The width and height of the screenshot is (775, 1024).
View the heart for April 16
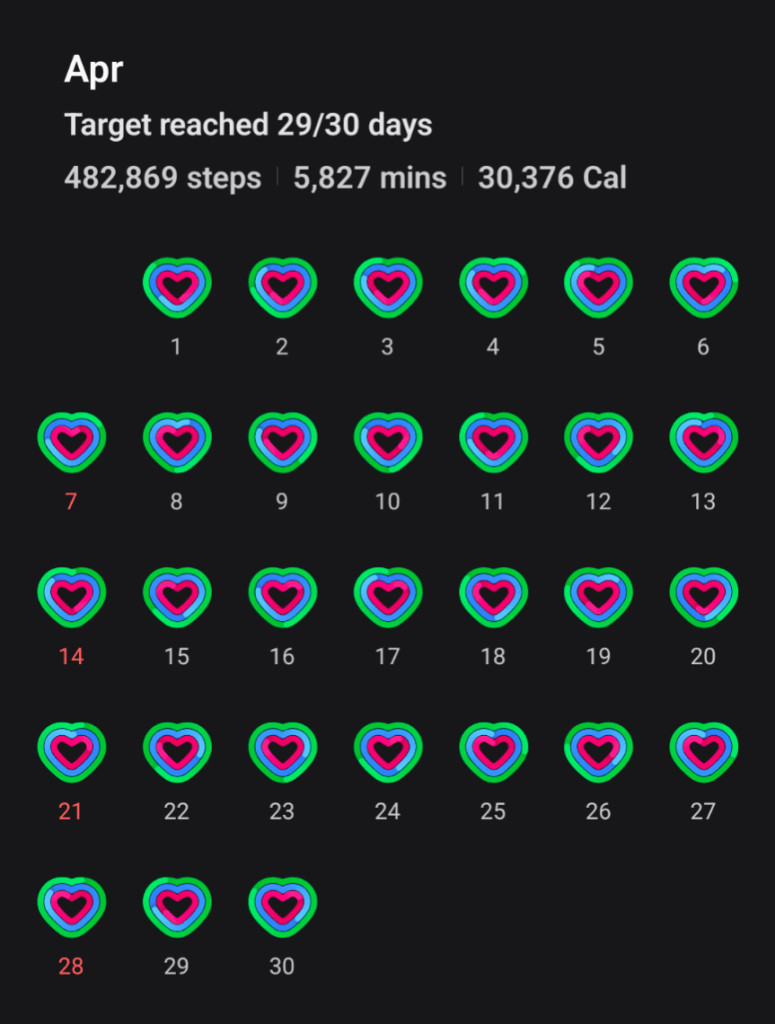pos(282,598)
